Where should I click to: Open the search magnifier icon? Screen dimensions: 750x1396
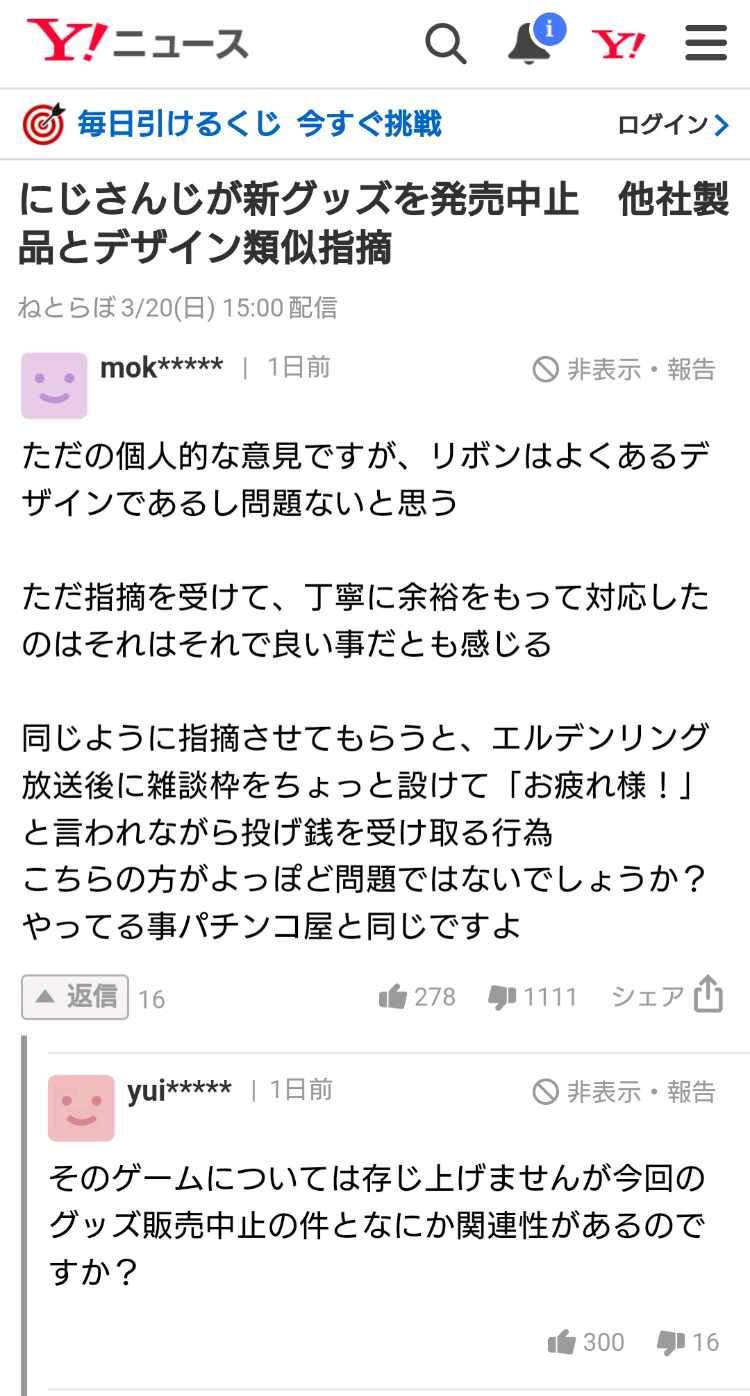point(445,44)
